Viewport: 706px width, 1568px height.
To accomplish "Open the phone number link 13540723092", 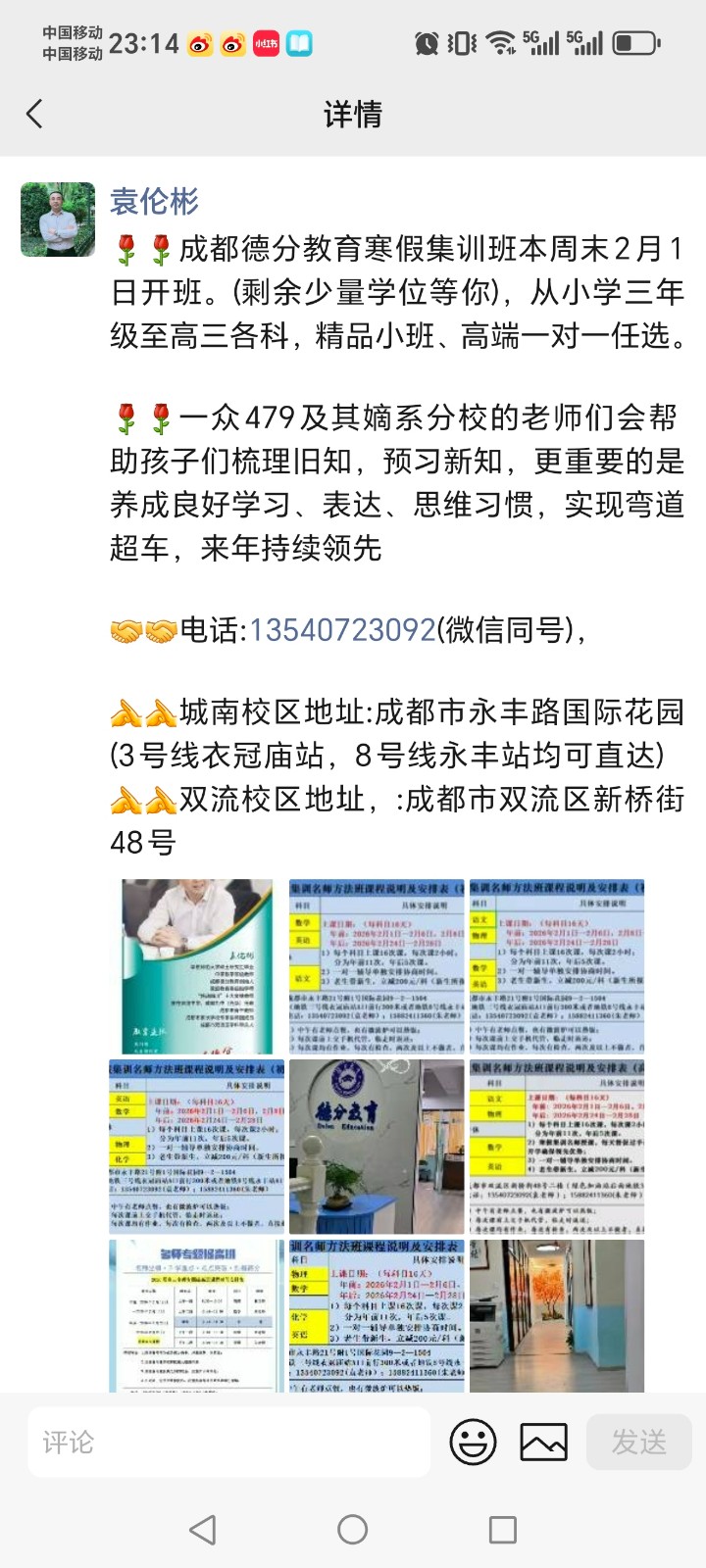I will click(341, 630).
